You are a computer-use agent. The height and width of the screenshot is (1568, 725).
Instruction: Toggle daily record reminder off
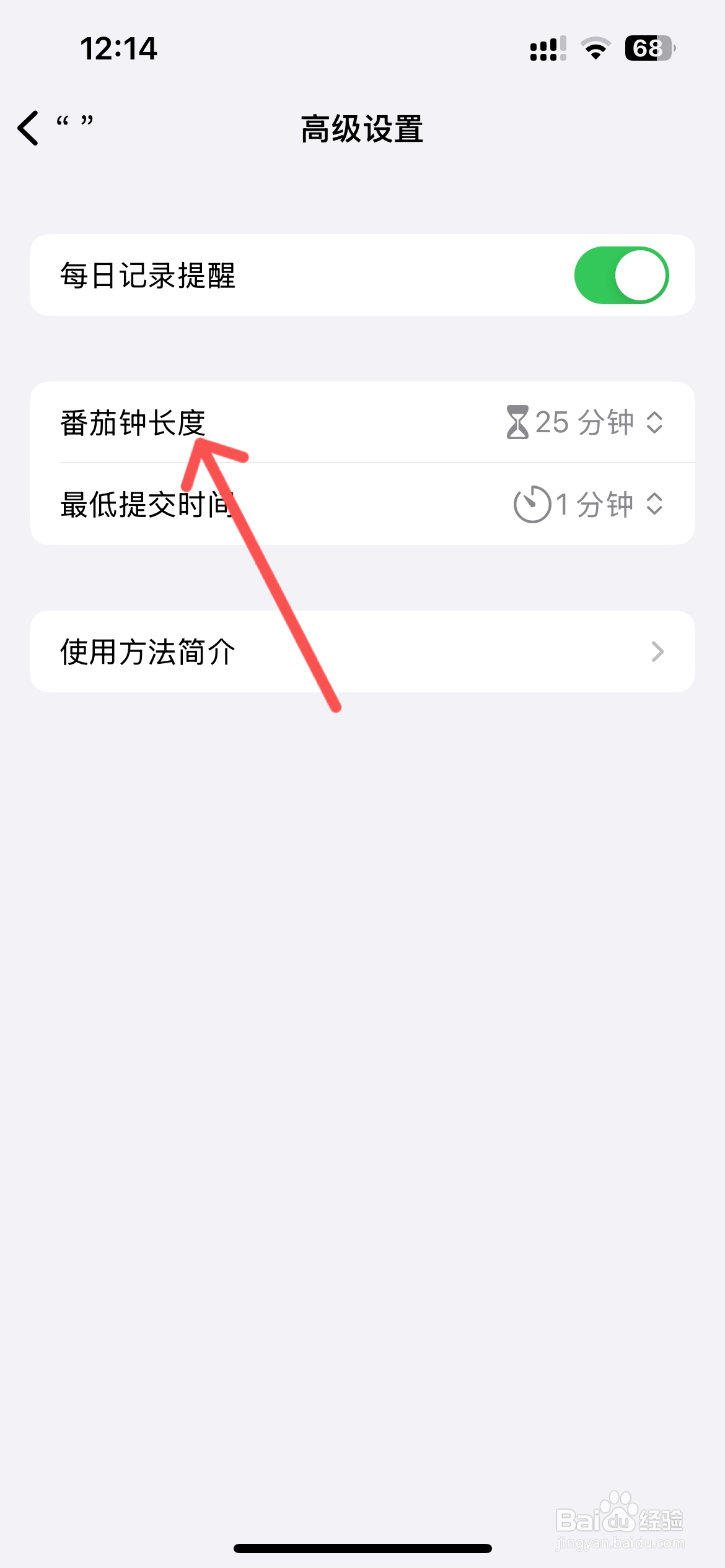622,275
